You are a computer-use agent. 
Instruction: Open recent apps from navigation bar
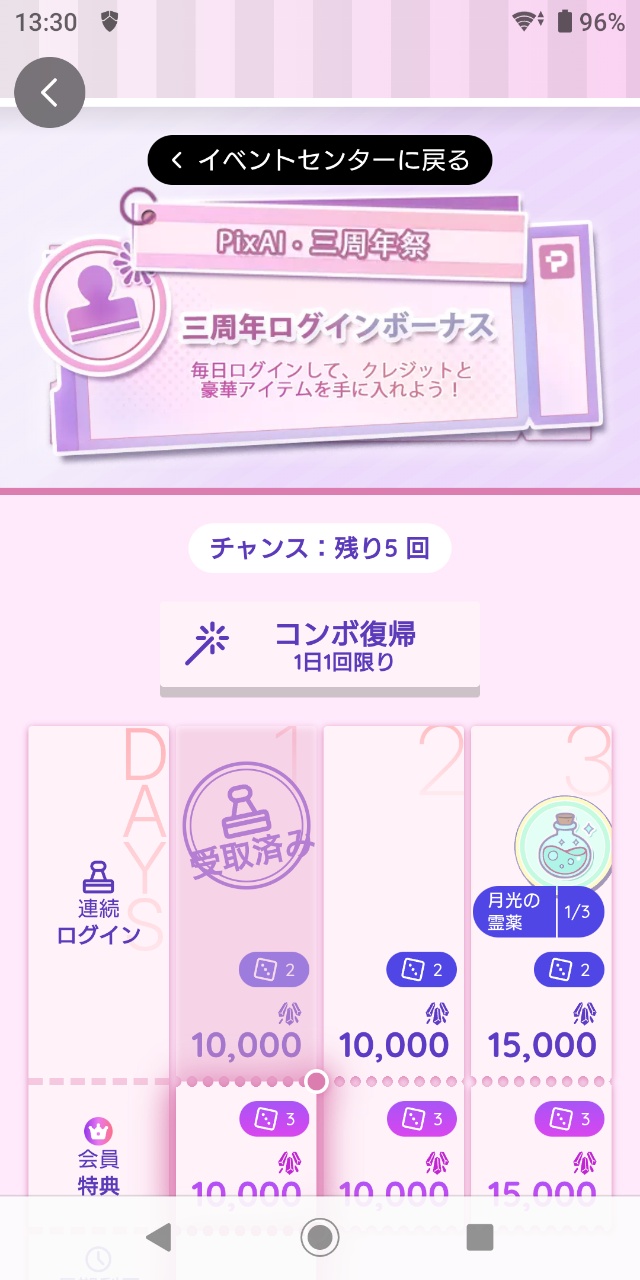(480, 1237)
